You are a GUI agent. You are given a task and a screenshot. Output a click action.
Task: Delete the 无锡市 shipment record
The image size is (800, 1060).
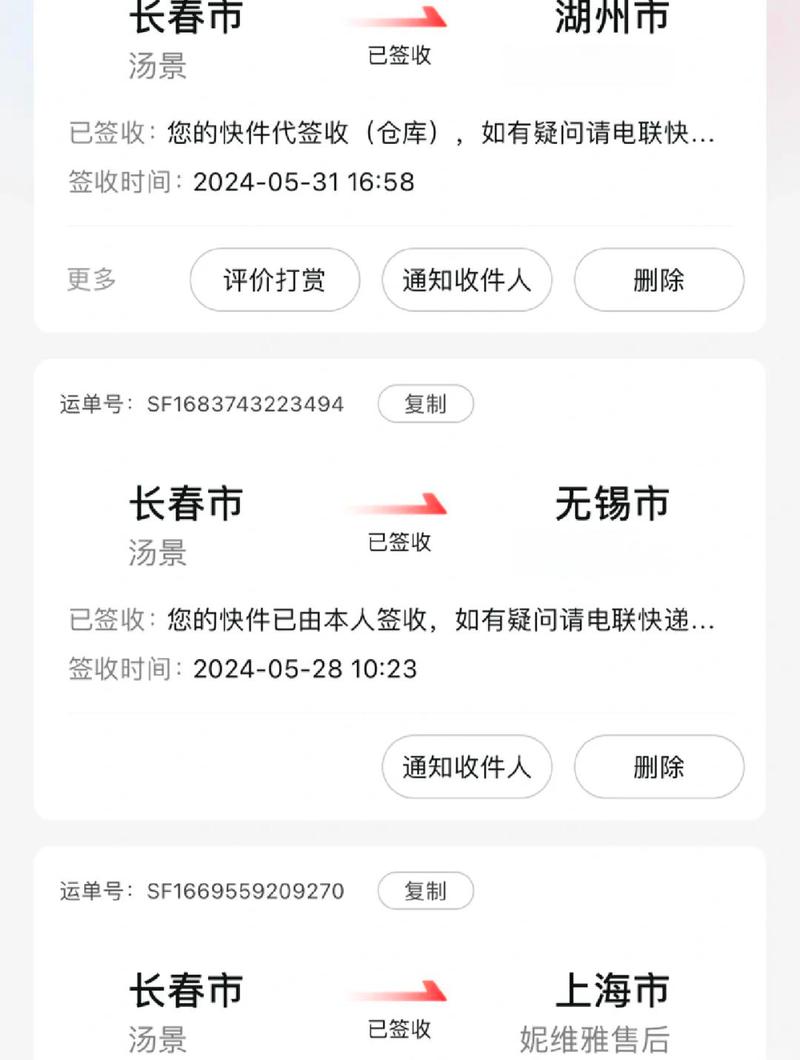tap(658, 767)
